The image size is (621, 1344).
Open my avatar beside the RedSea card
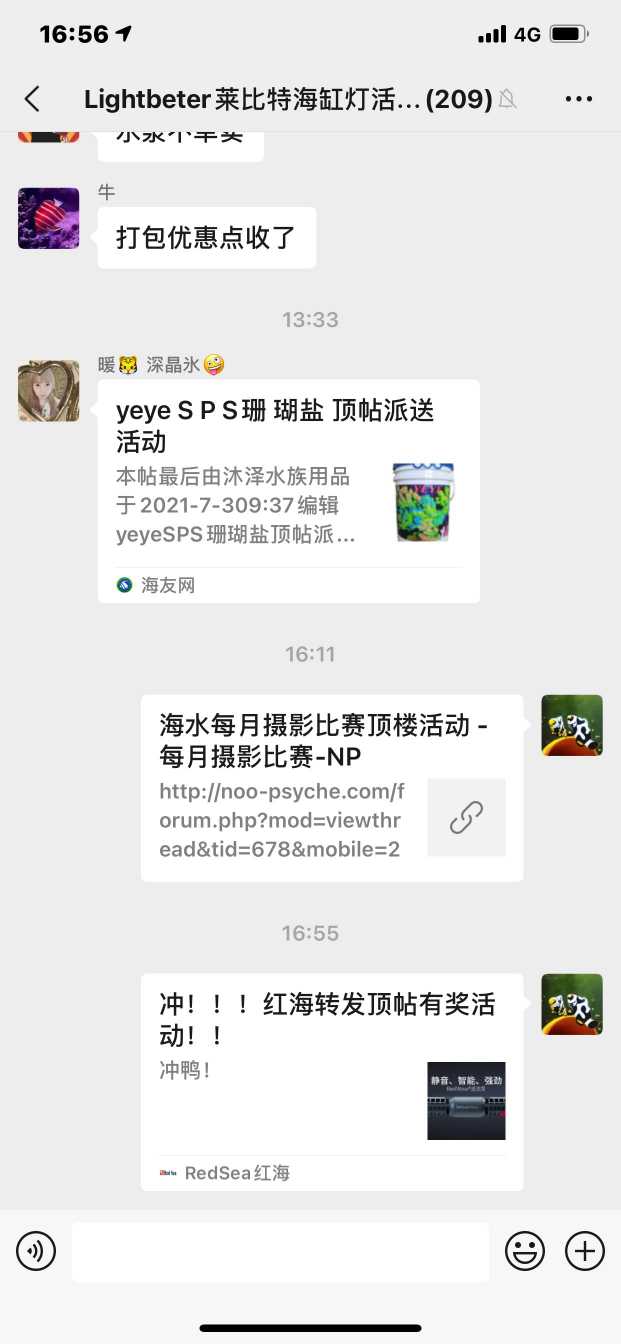pos(571,1004)
